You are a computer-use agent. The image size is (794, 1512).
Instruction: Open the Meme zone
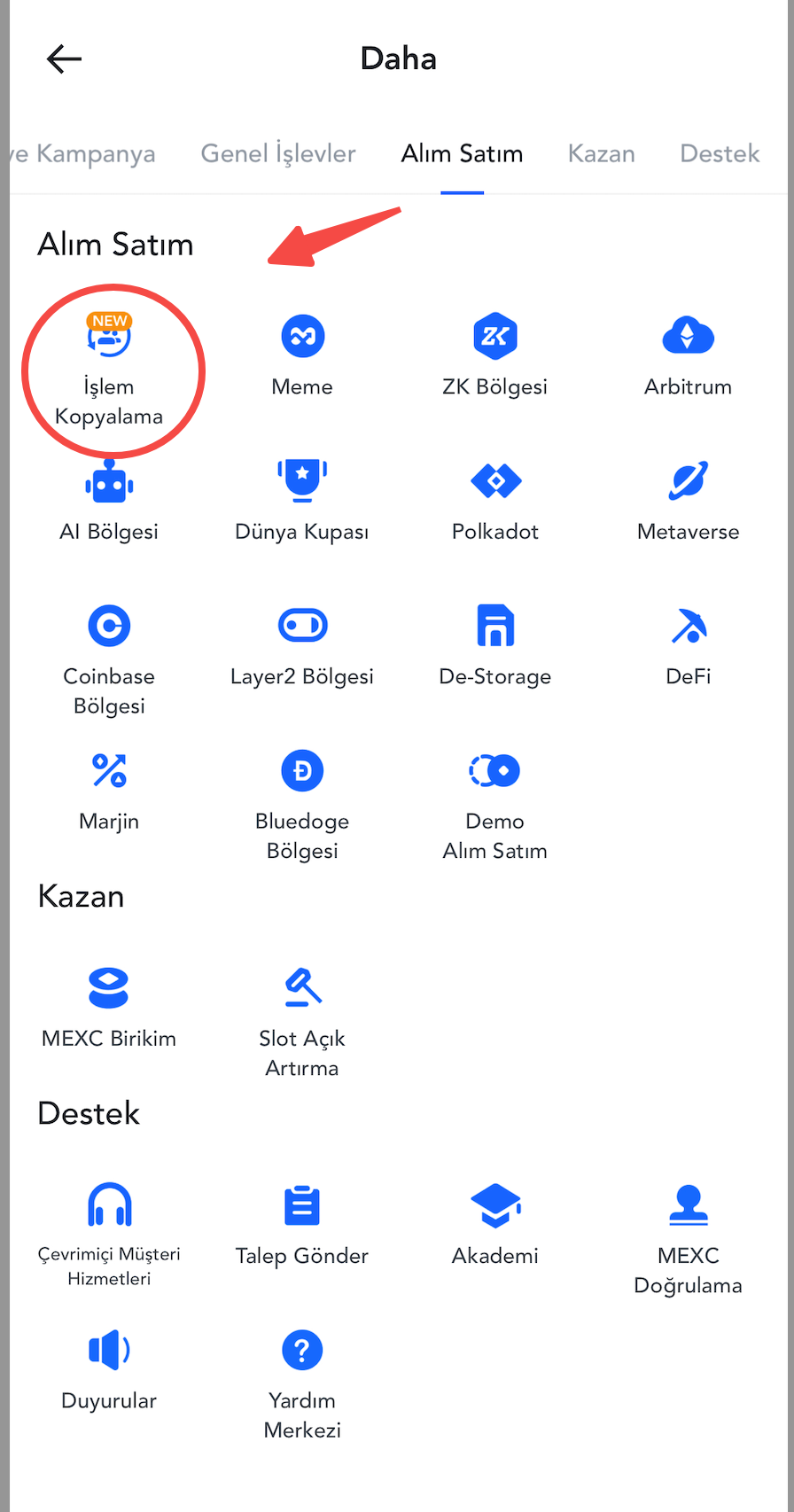click(x=302, y=354)
